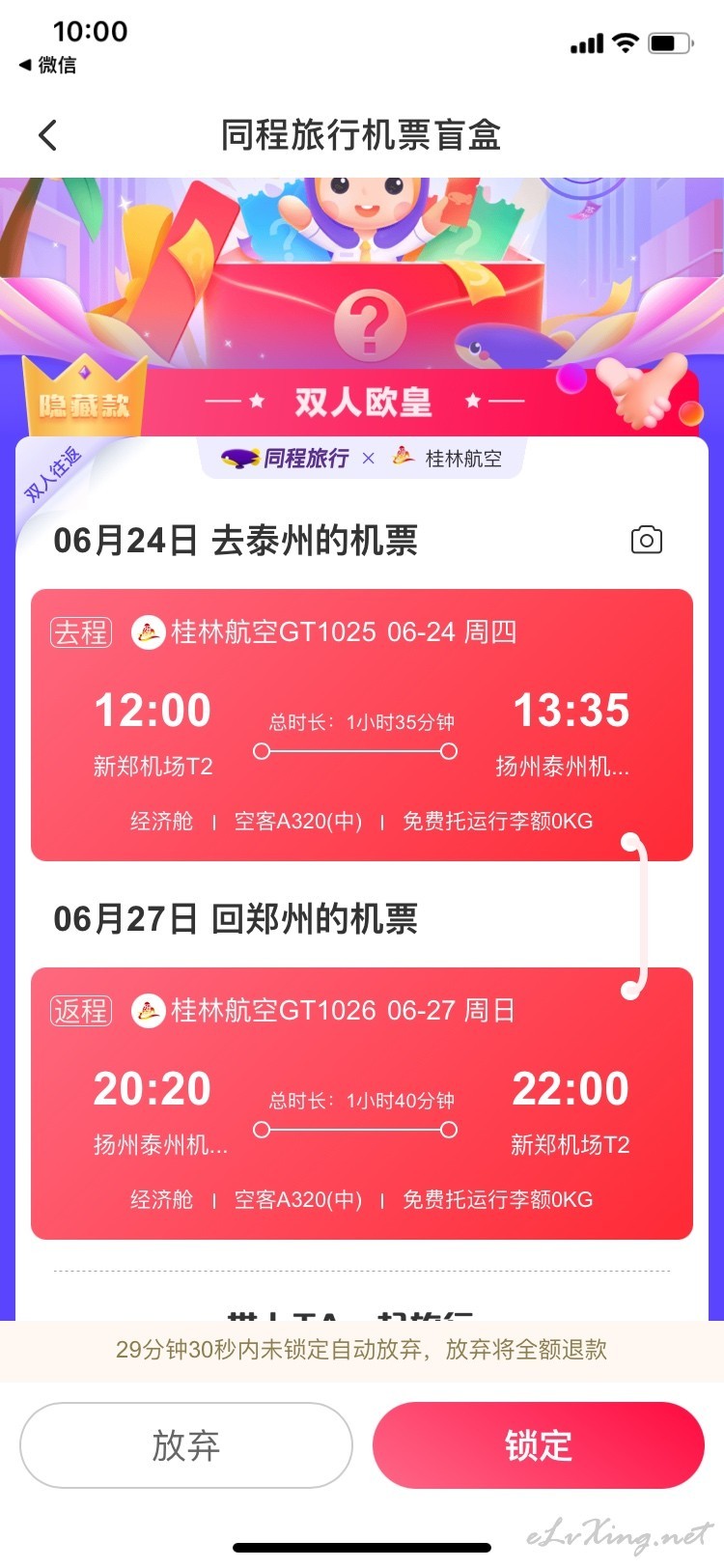Return to 微信 via status bar link
This screenshot has width=724, height=1568.
click(x=48, y=65)
